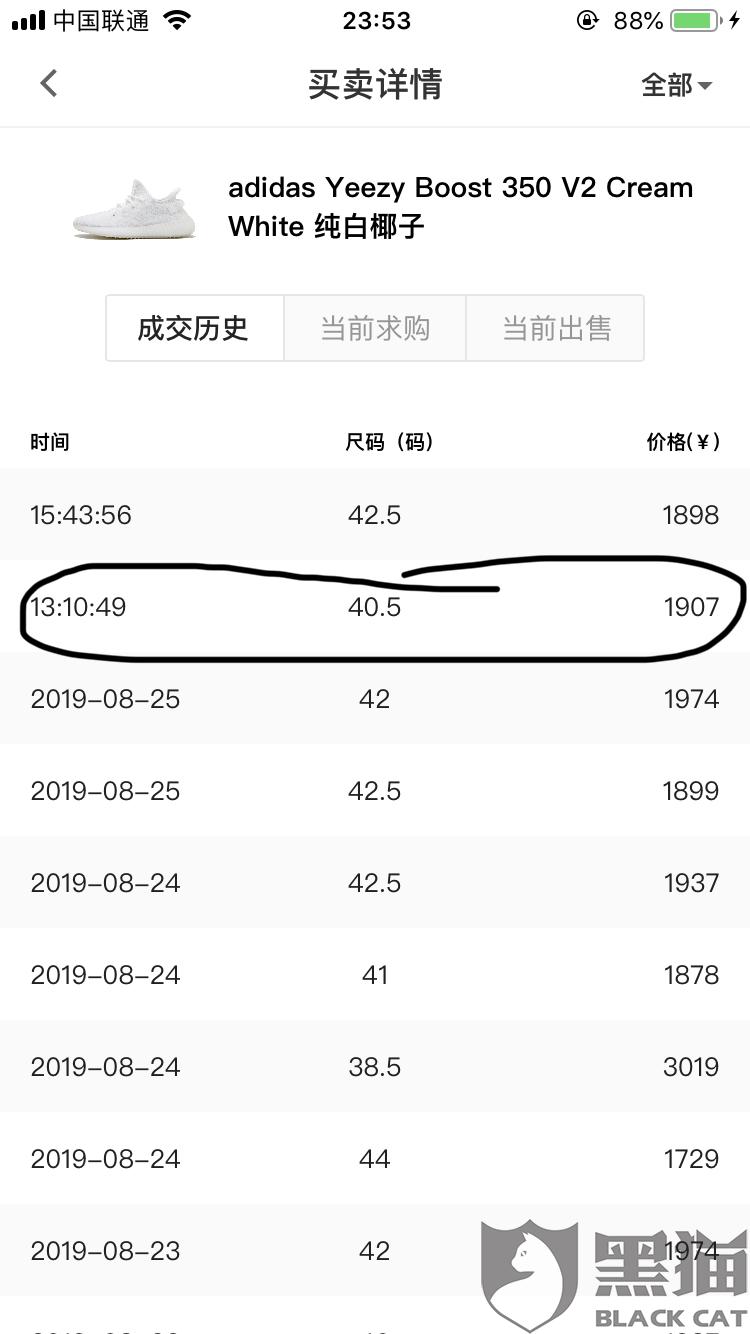The width and height of the screenshot is (750, 1334).
Task: Open the 全部 filter dropdown
Action: [x=677, y=85]
